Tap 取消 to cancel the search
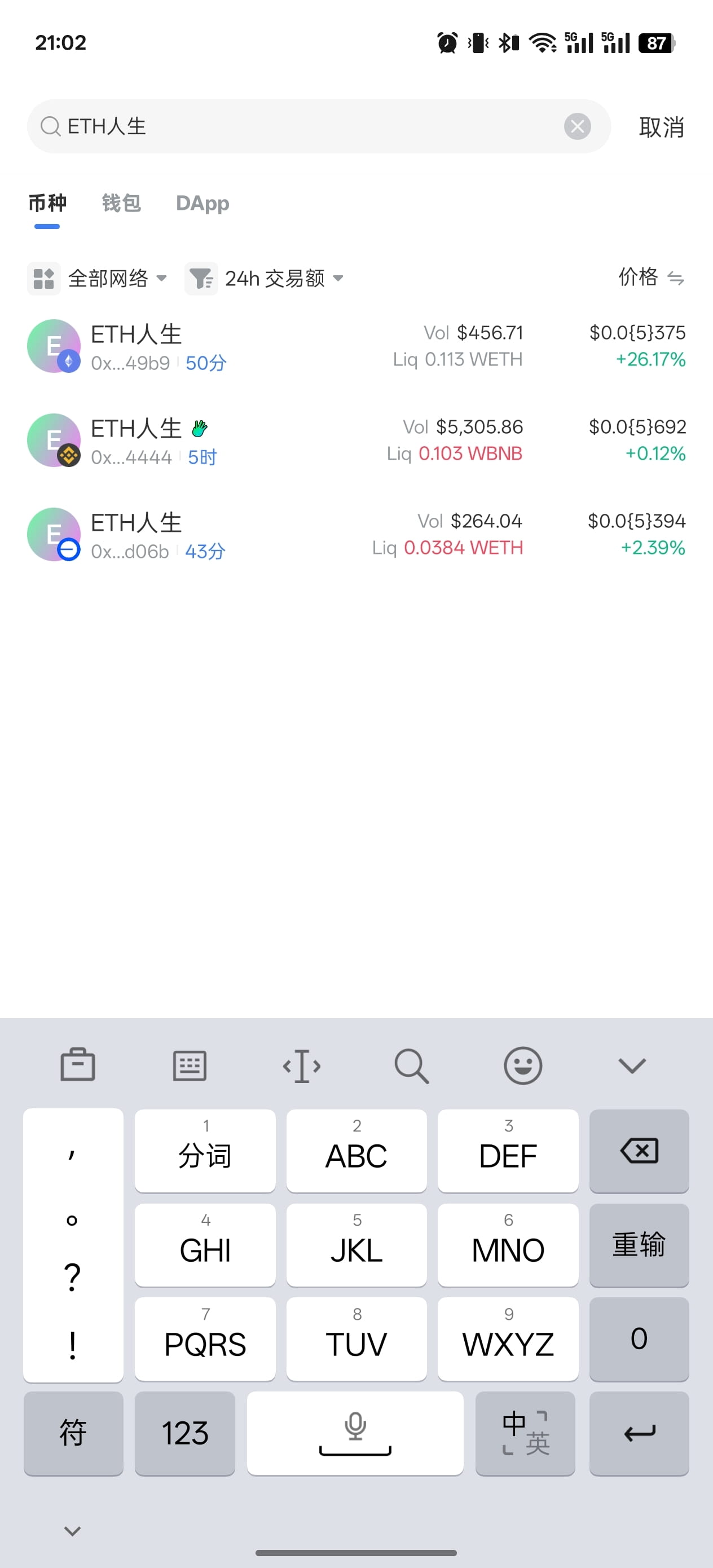713x1568 pixels. 661,126
